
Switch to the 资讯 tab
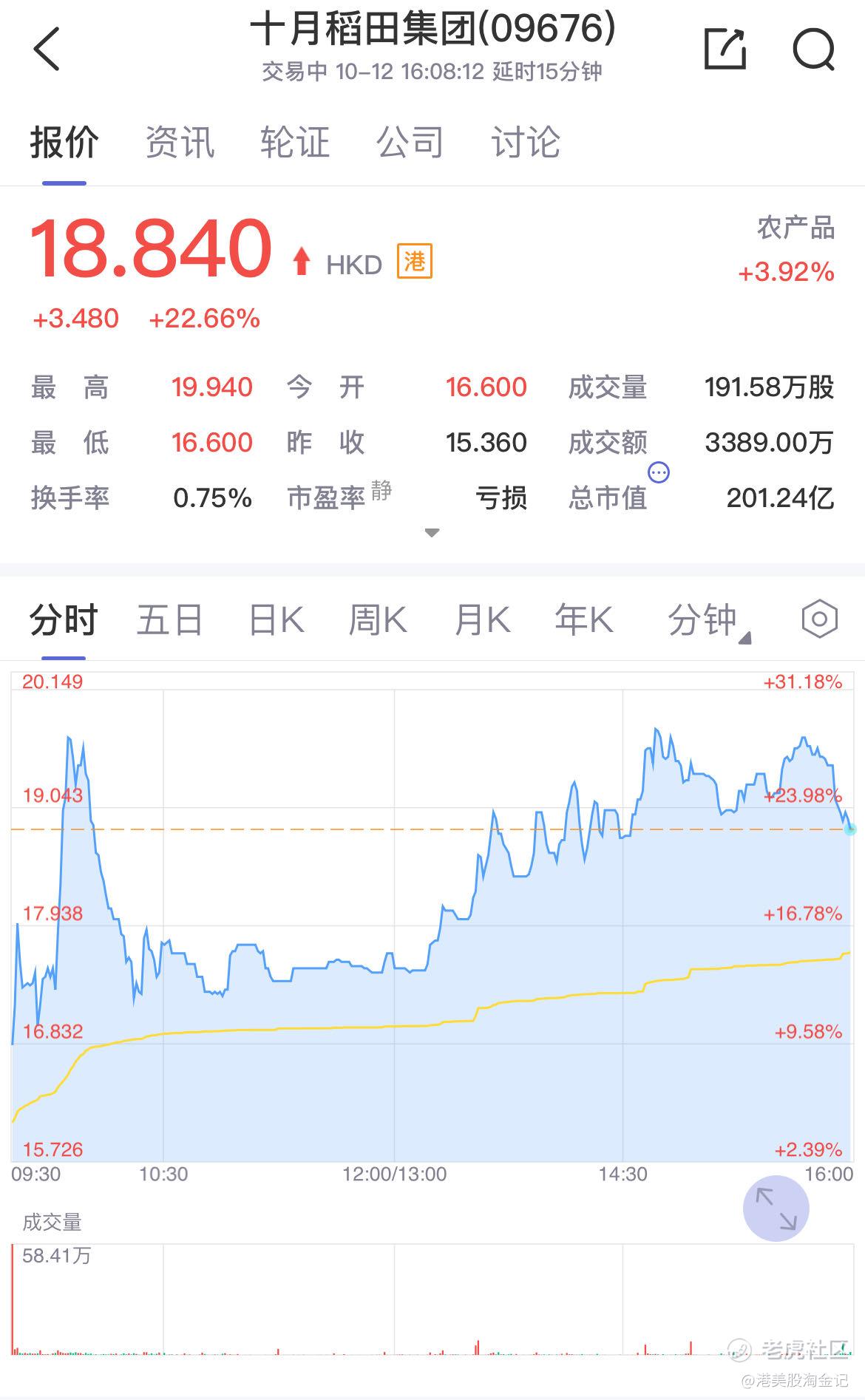(180, 142)
